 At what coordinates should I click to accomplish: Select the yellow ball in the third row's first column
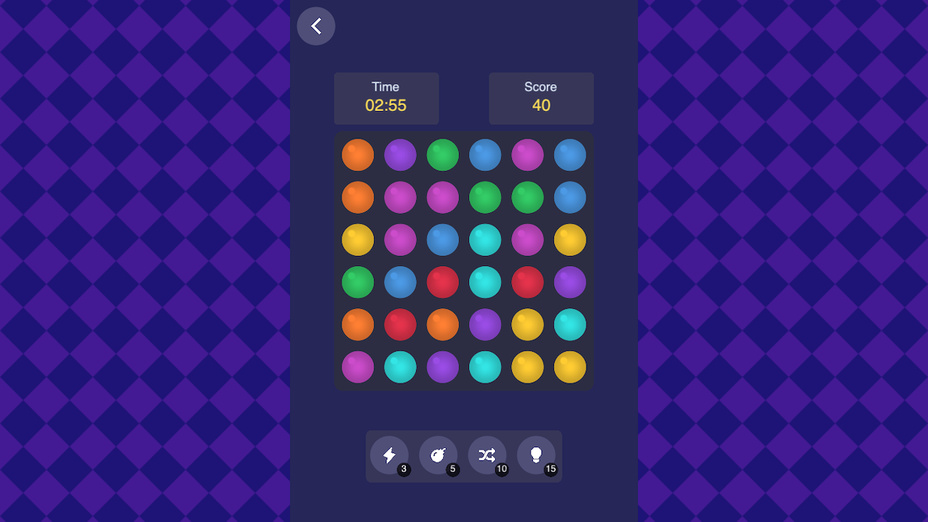pyautogui.click(x=358, y=240)
